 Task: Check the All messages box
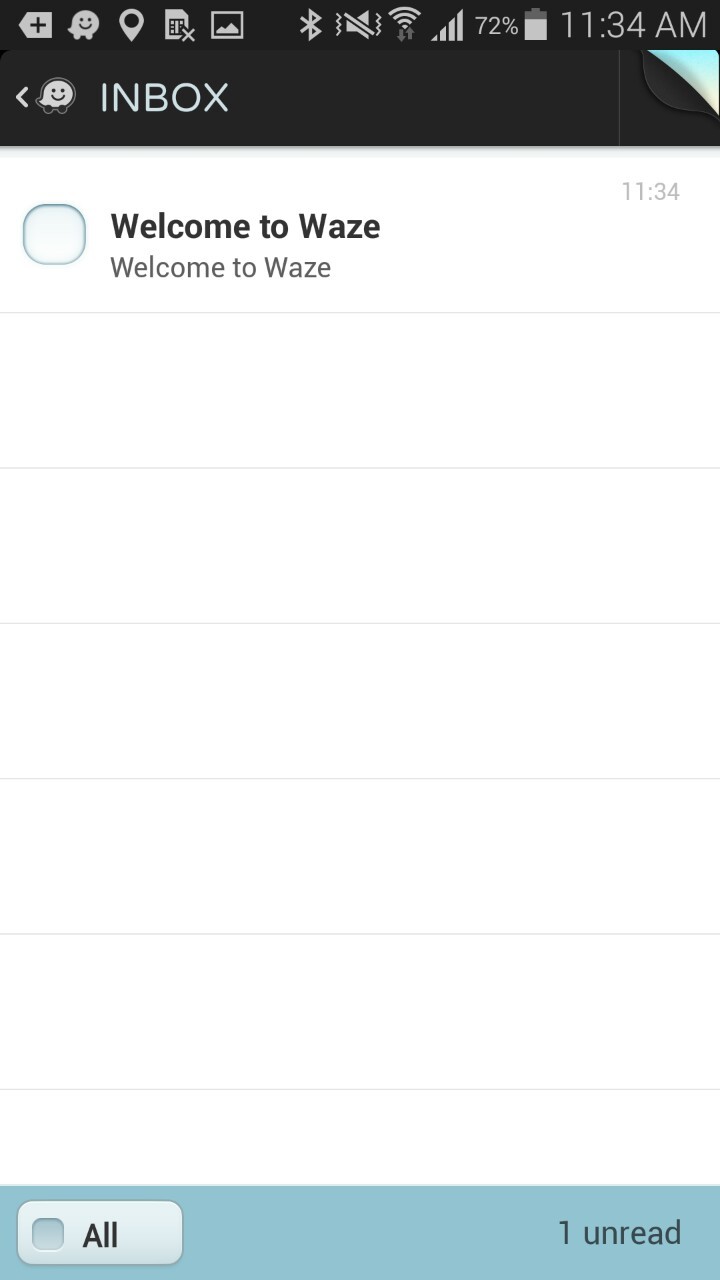click(x=48, y=1234)
